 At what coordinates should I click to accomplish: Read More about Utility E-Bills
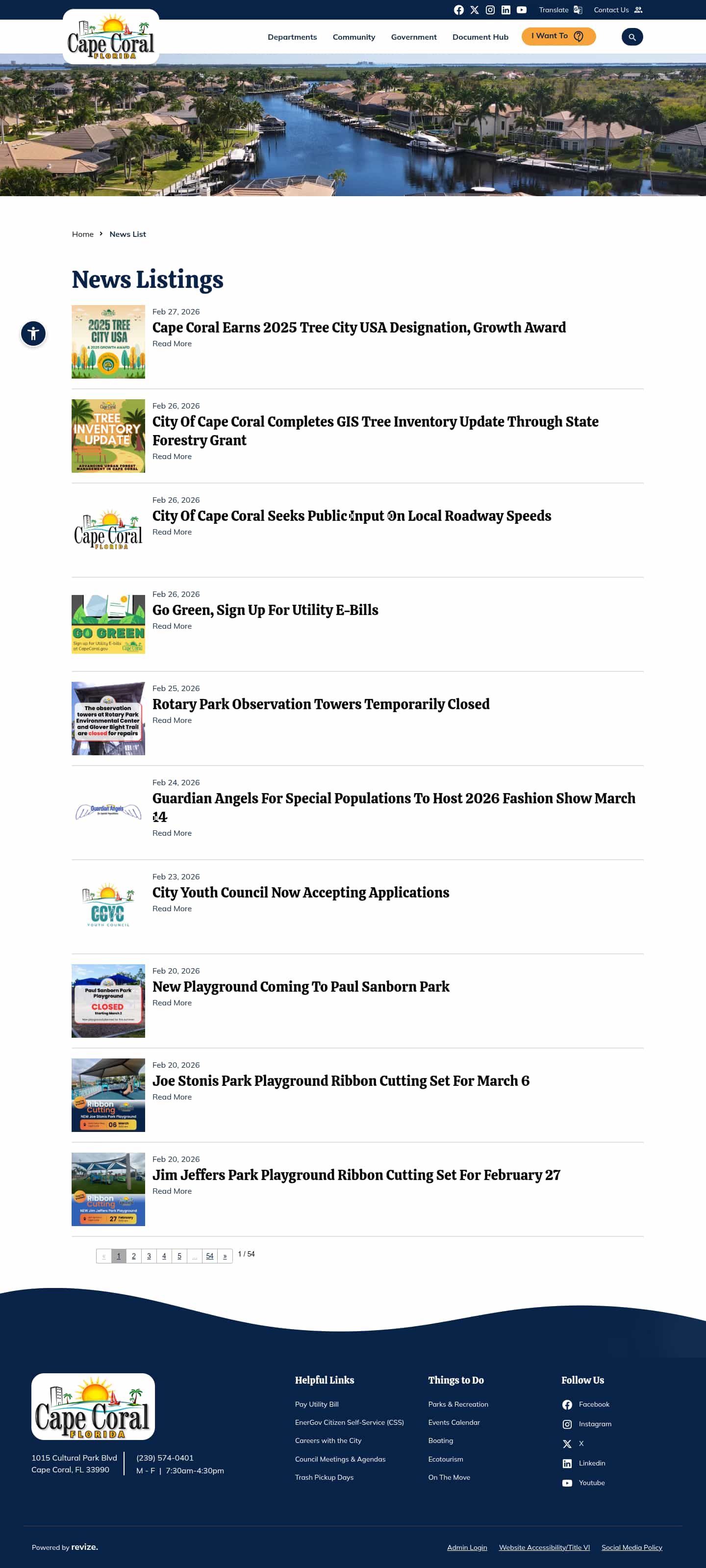click(x=172, y=626)
